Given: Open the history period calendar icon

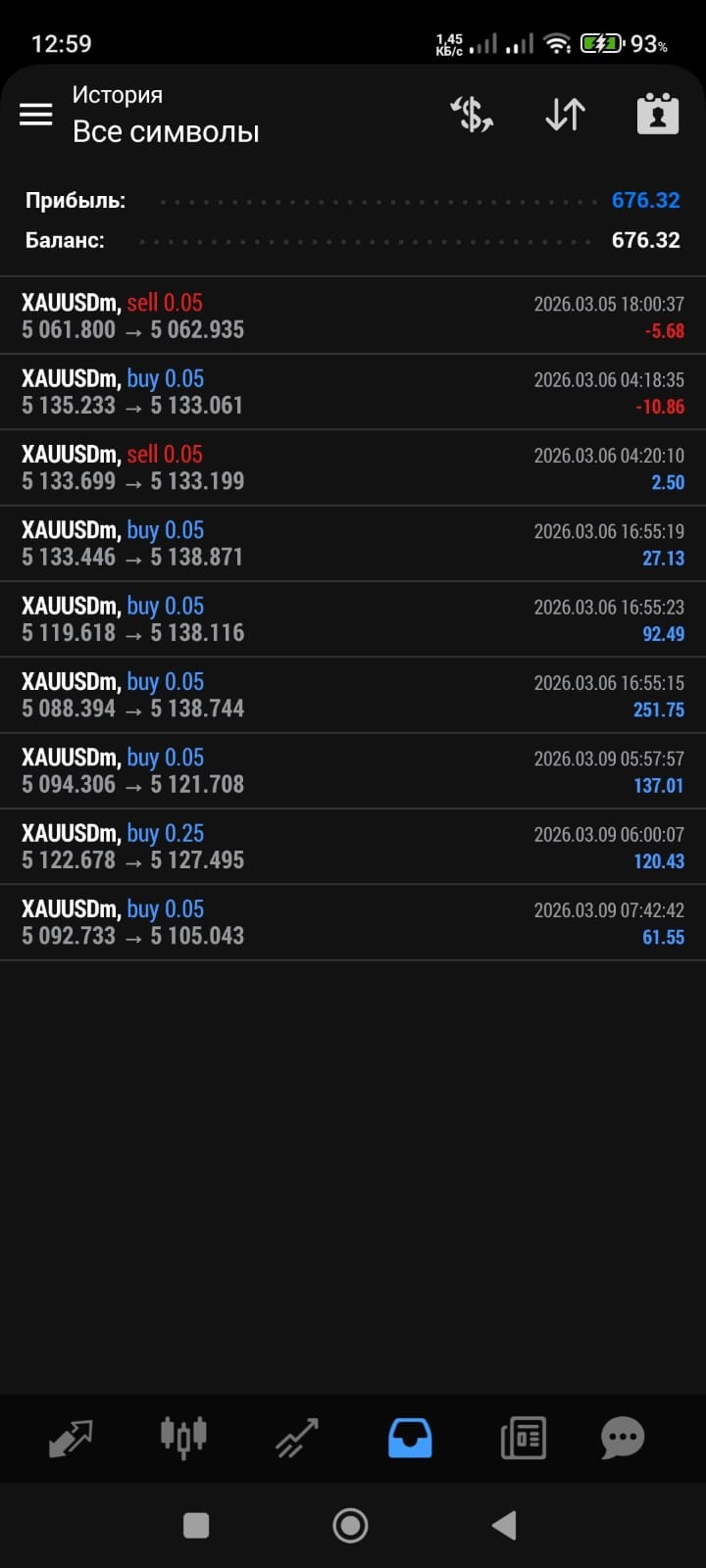Looking at the screenshot, I should click(658, 115).
